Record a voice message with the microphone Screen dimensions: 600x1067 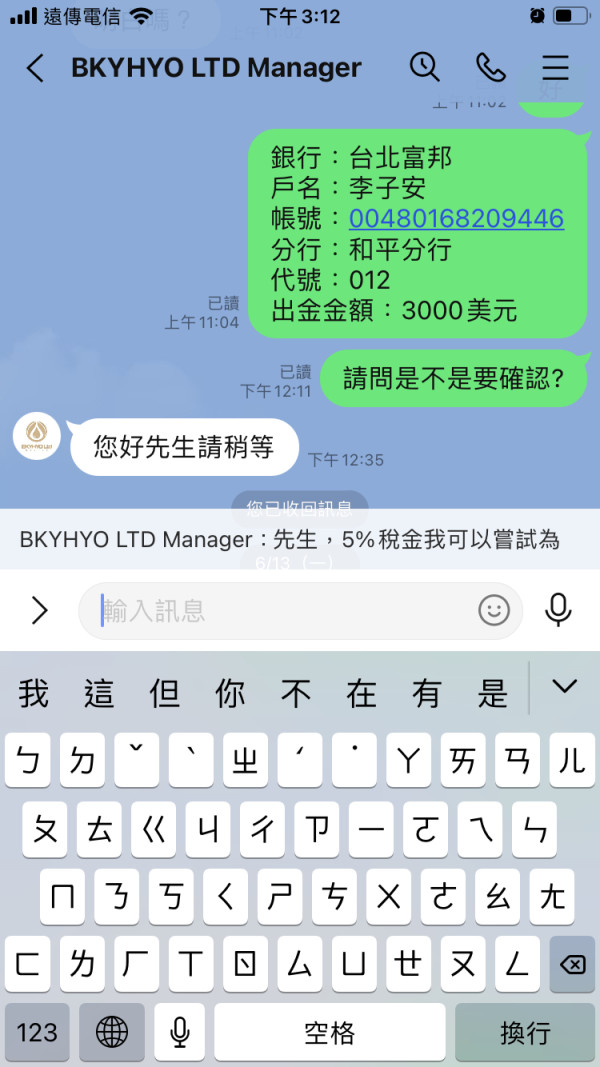558,610
